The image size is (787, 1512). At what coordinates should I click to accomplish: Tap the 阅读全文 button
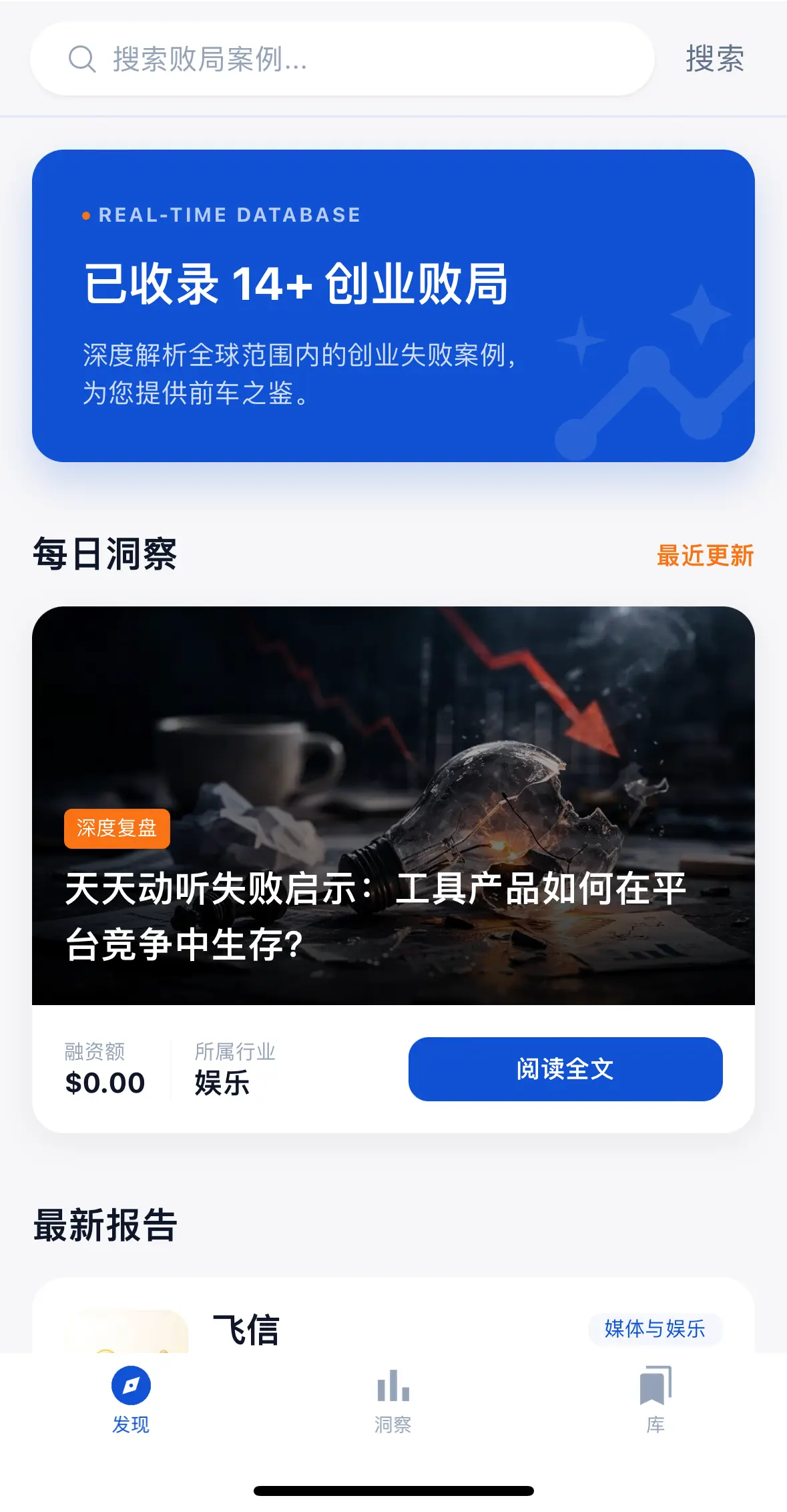(x=565, y=1069)
